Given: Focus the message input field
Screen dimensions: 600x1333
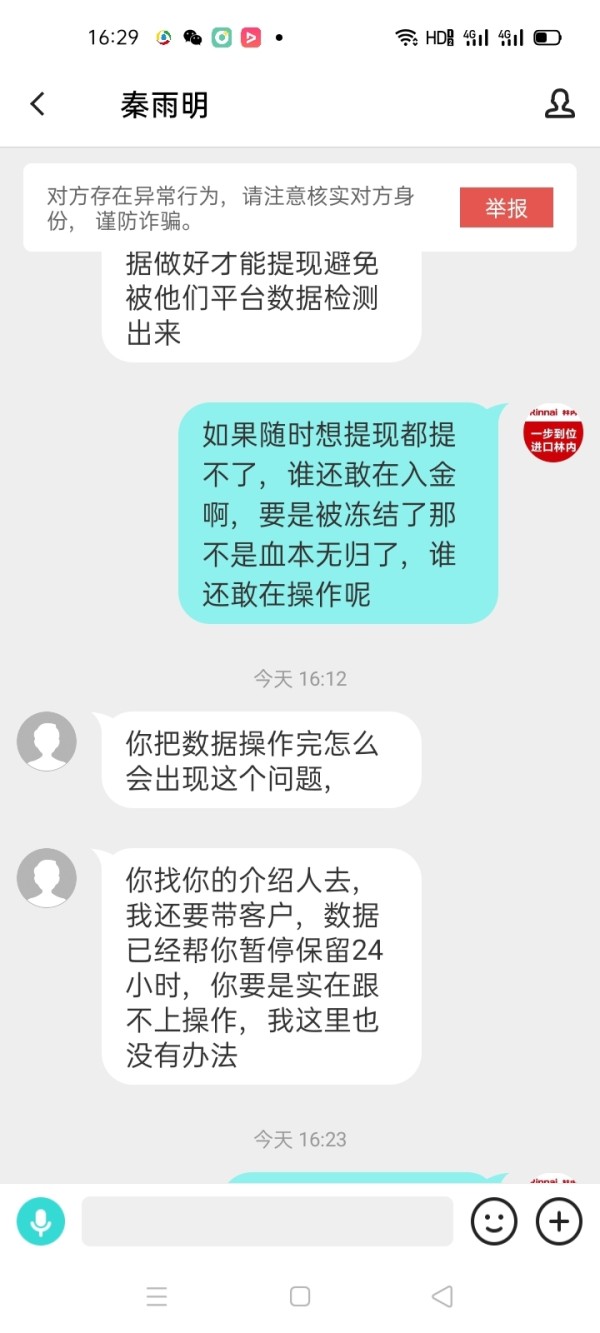Looking at the screenshot, I should pyautogui.click(x=267, y=1221).
